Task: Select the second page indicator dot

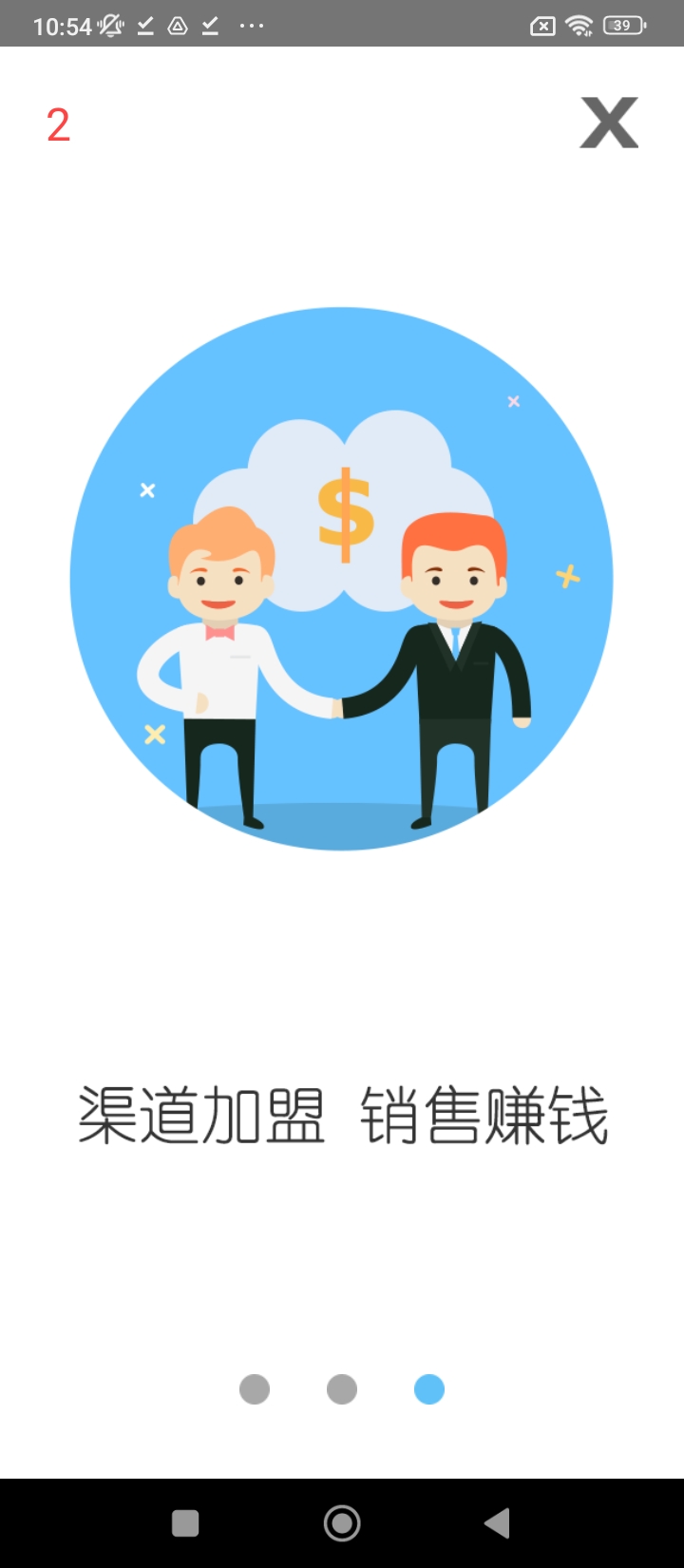Action: point(342,1389)
